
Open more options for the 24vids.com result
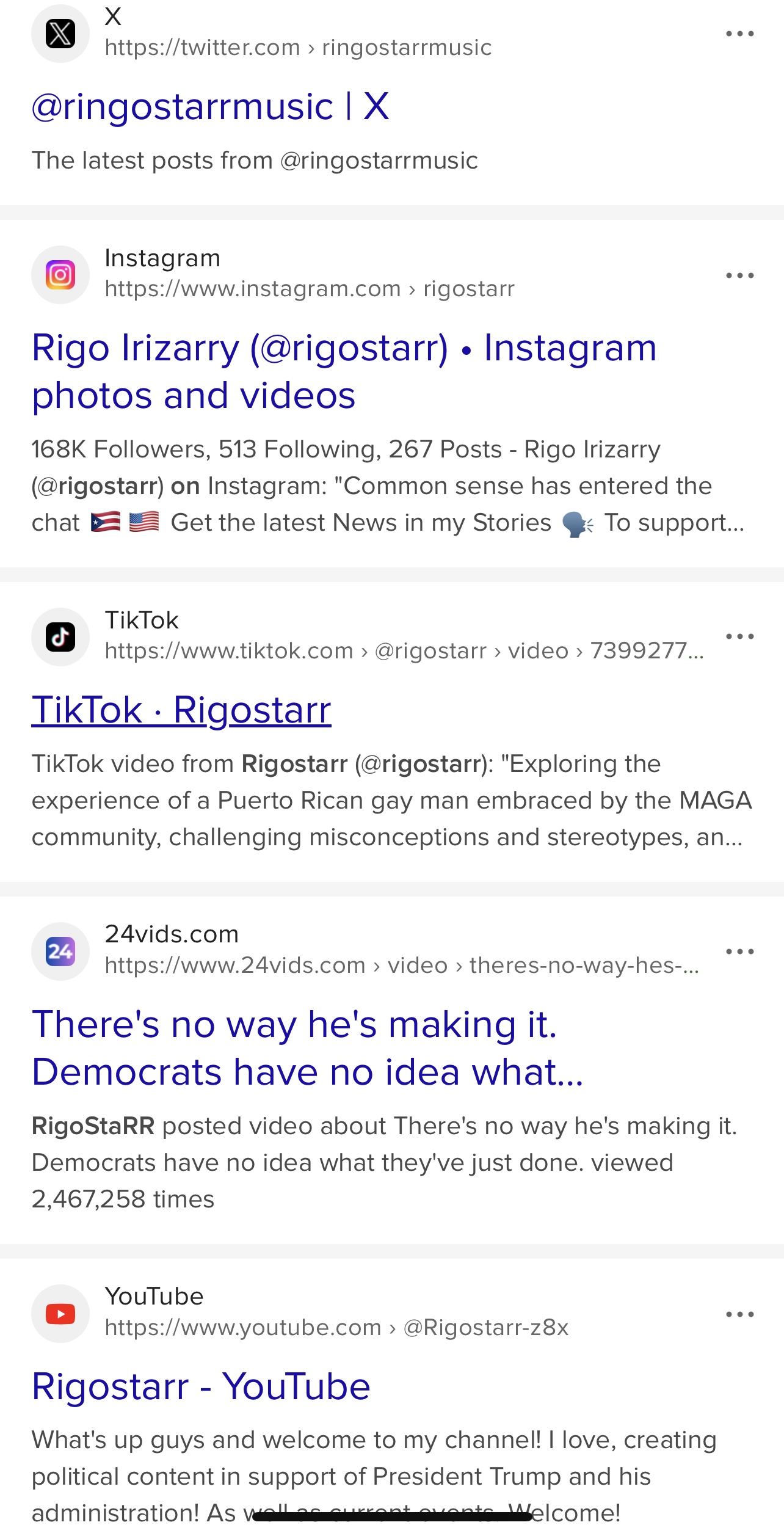pyautogui.click(x=739, y=952)
